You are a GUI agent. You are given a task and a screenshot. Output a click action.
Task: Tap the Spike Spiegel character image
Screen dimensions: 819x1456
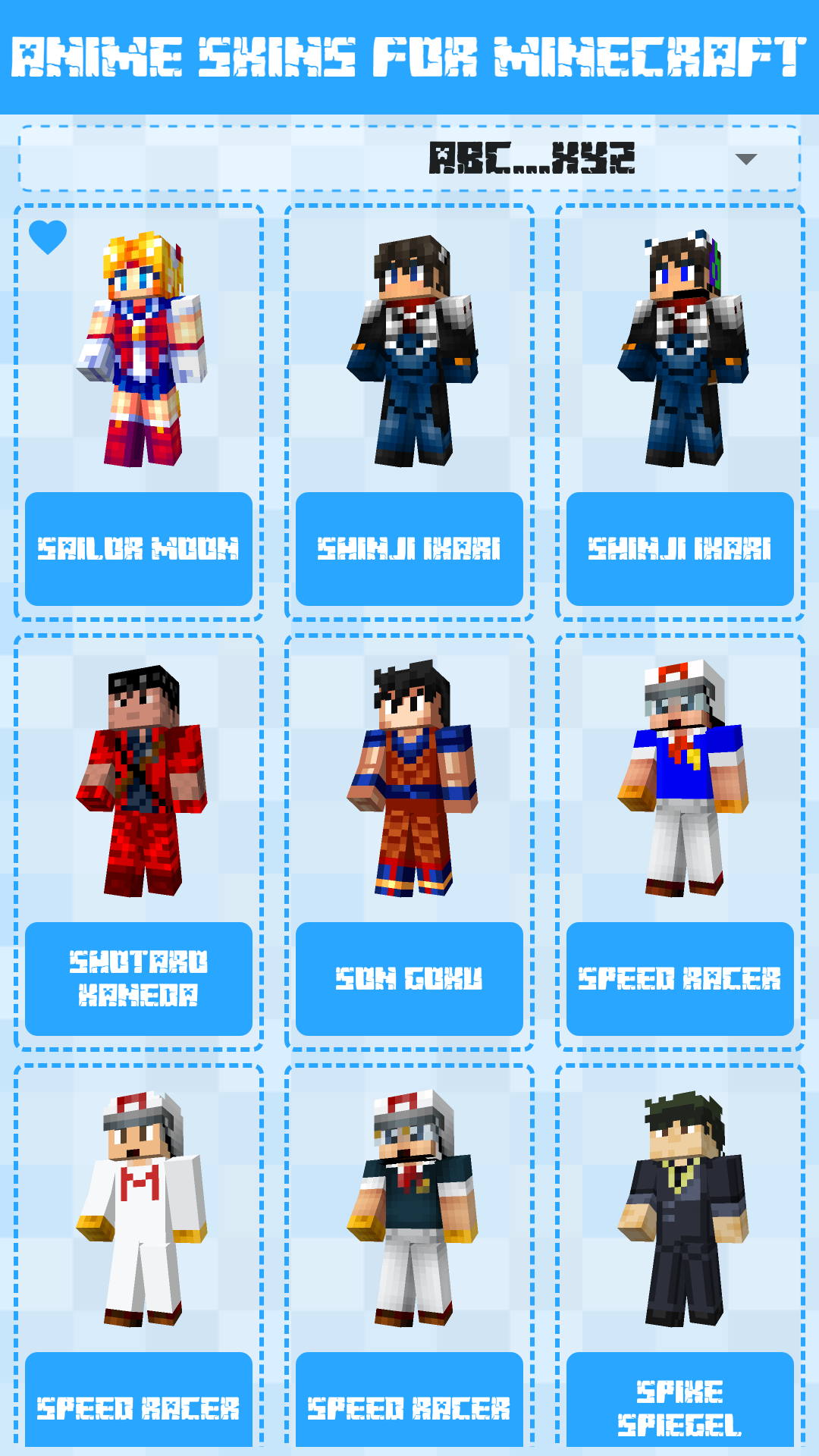(682, 1210)
